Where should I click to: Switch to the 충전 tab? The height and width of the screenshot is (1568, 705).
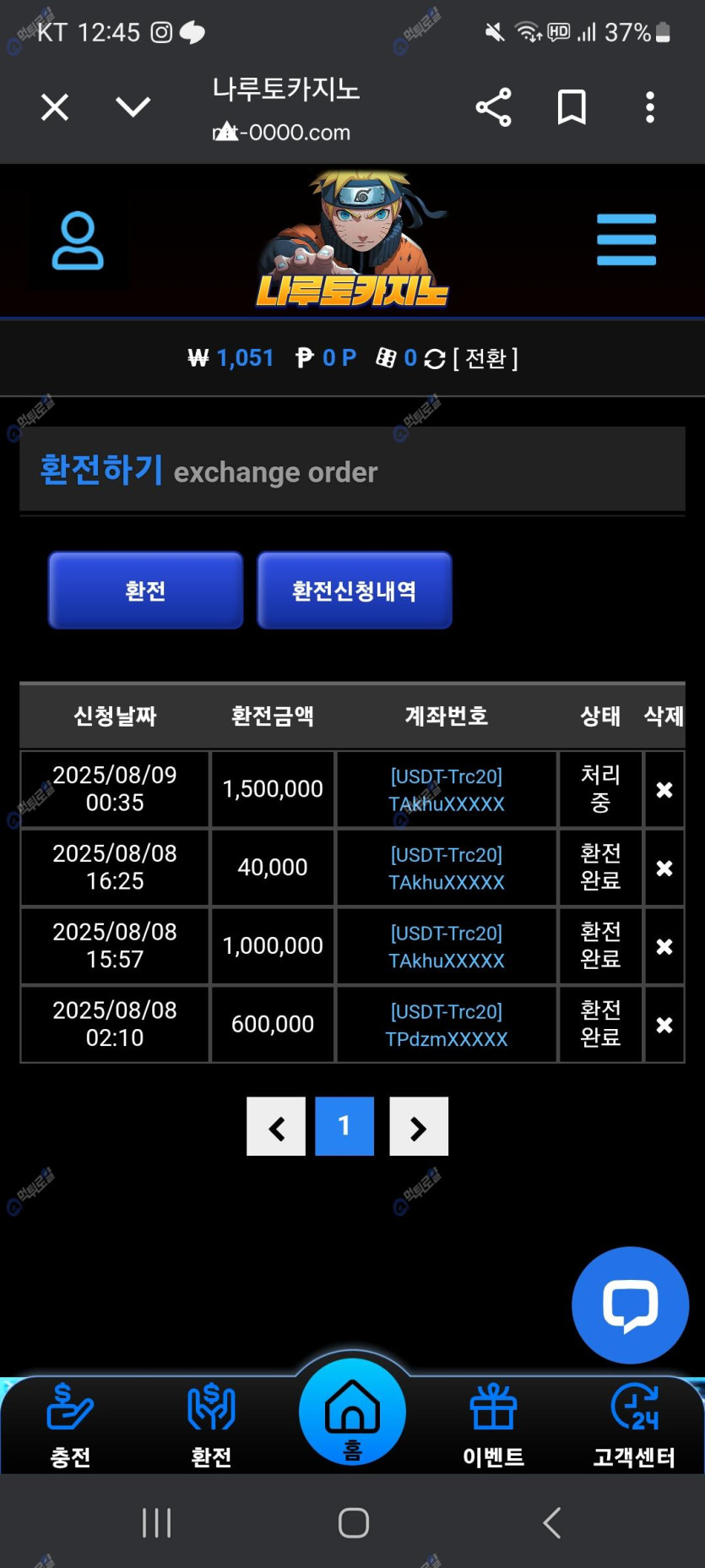(x=70, y=1425)
